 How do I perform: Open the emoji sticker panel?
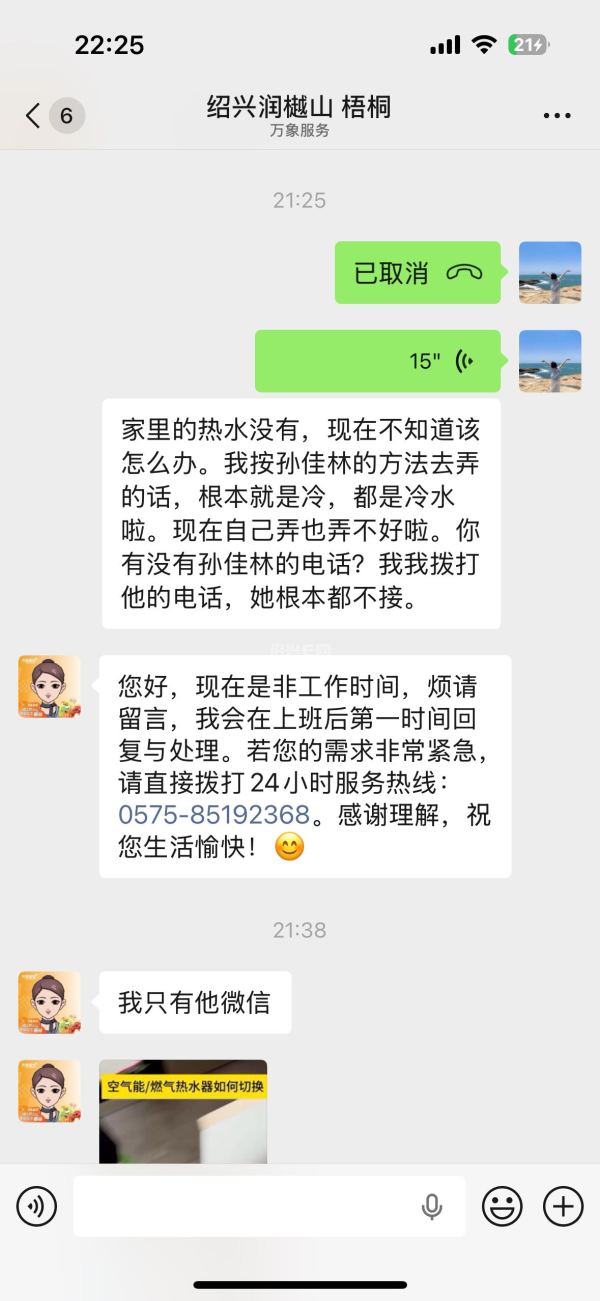tap(502, 1207)
